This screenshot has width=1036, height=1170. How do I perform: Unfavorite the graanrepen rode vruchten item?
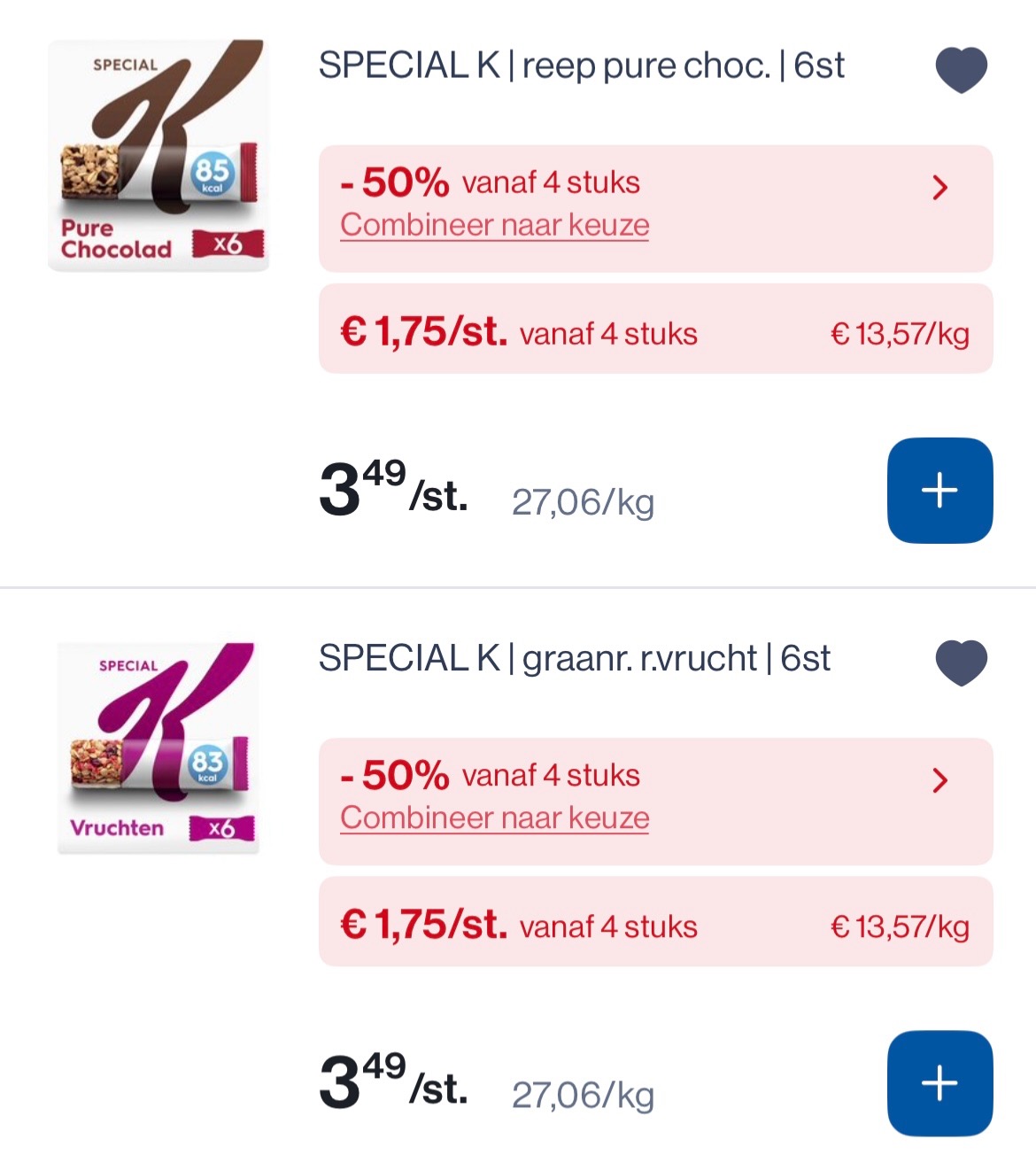[x=961, y=662]
